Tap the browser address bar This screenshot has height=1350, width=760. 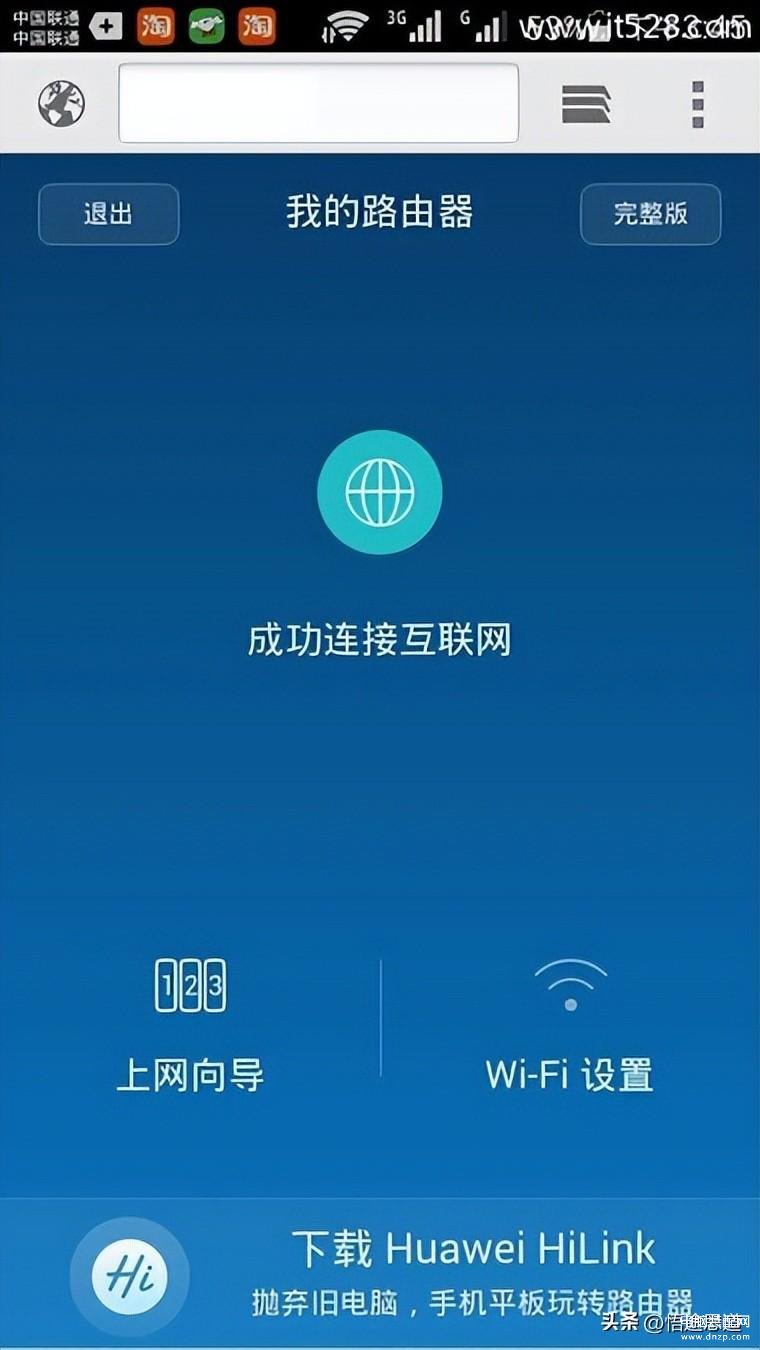coord(318,103)
